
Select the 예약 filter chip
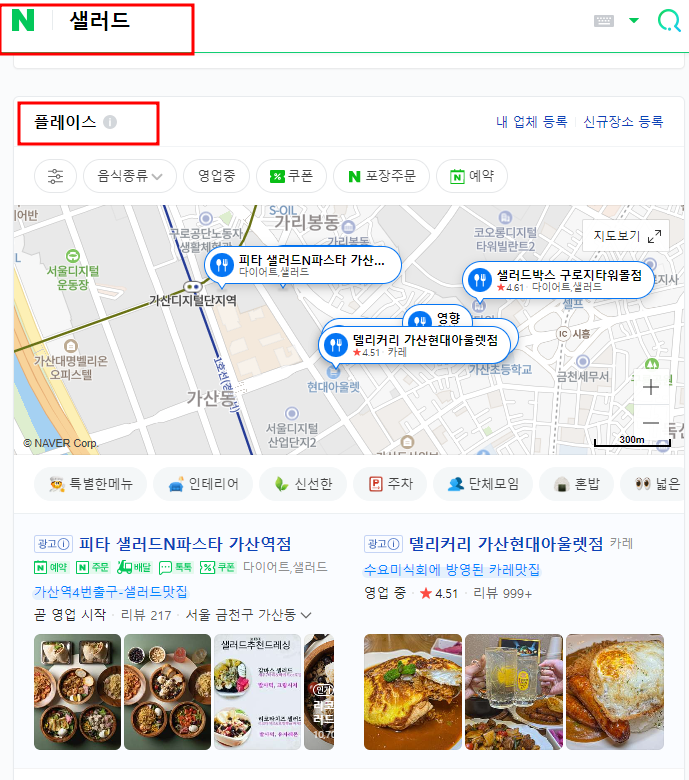point(471,176)
